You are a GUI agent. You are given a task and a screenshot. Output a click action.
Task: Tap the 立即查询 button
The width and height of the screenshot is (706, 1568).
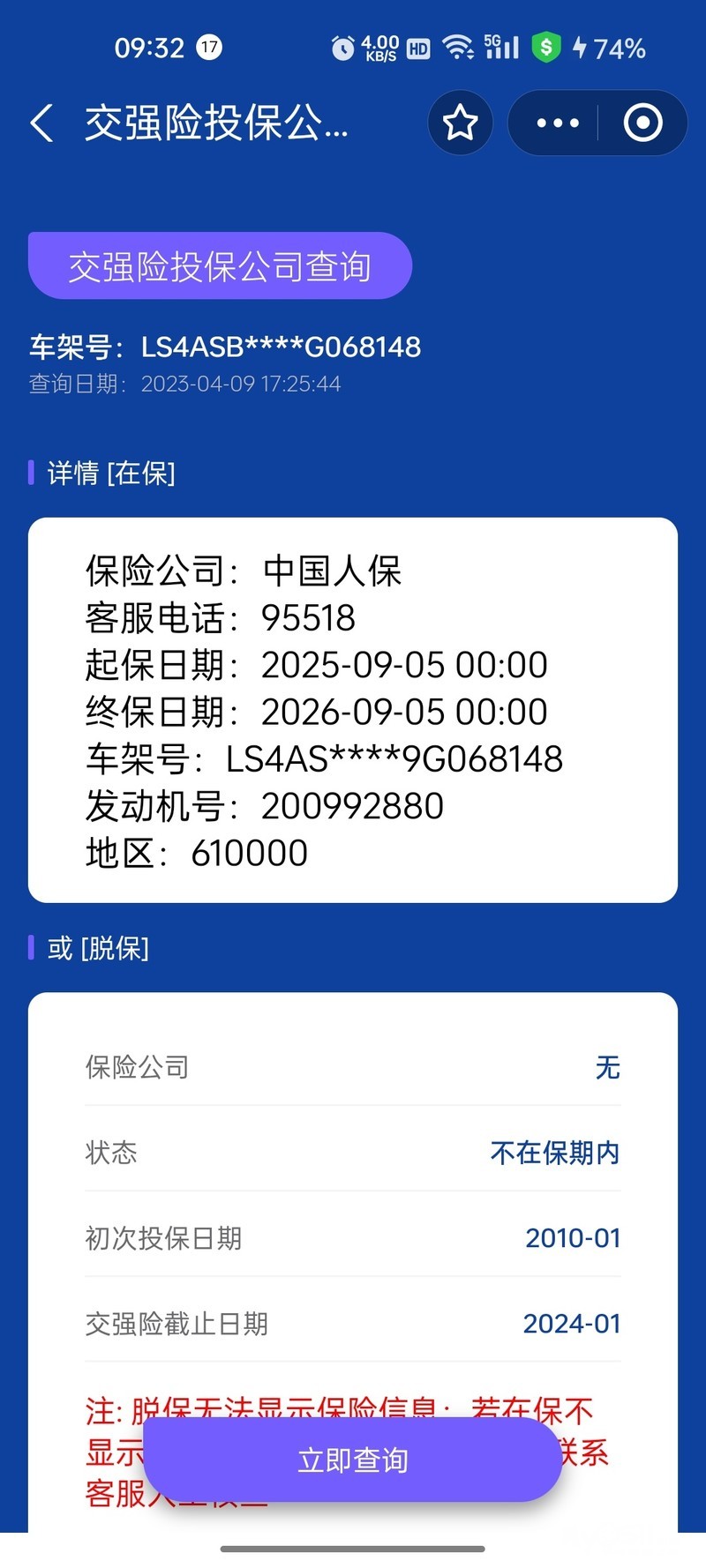353,1460
